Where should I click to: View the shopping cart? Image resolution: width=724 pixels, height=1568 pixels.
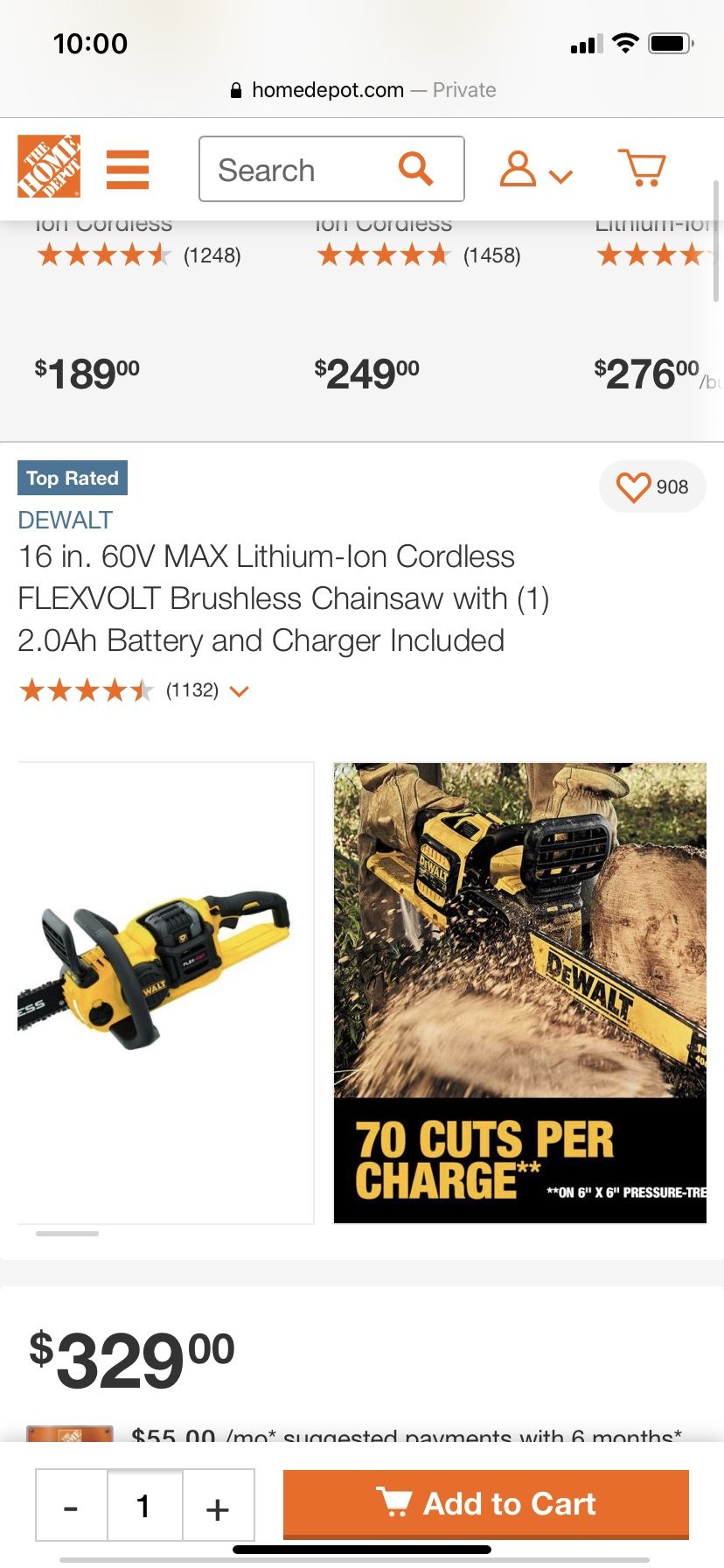(643, 167)
